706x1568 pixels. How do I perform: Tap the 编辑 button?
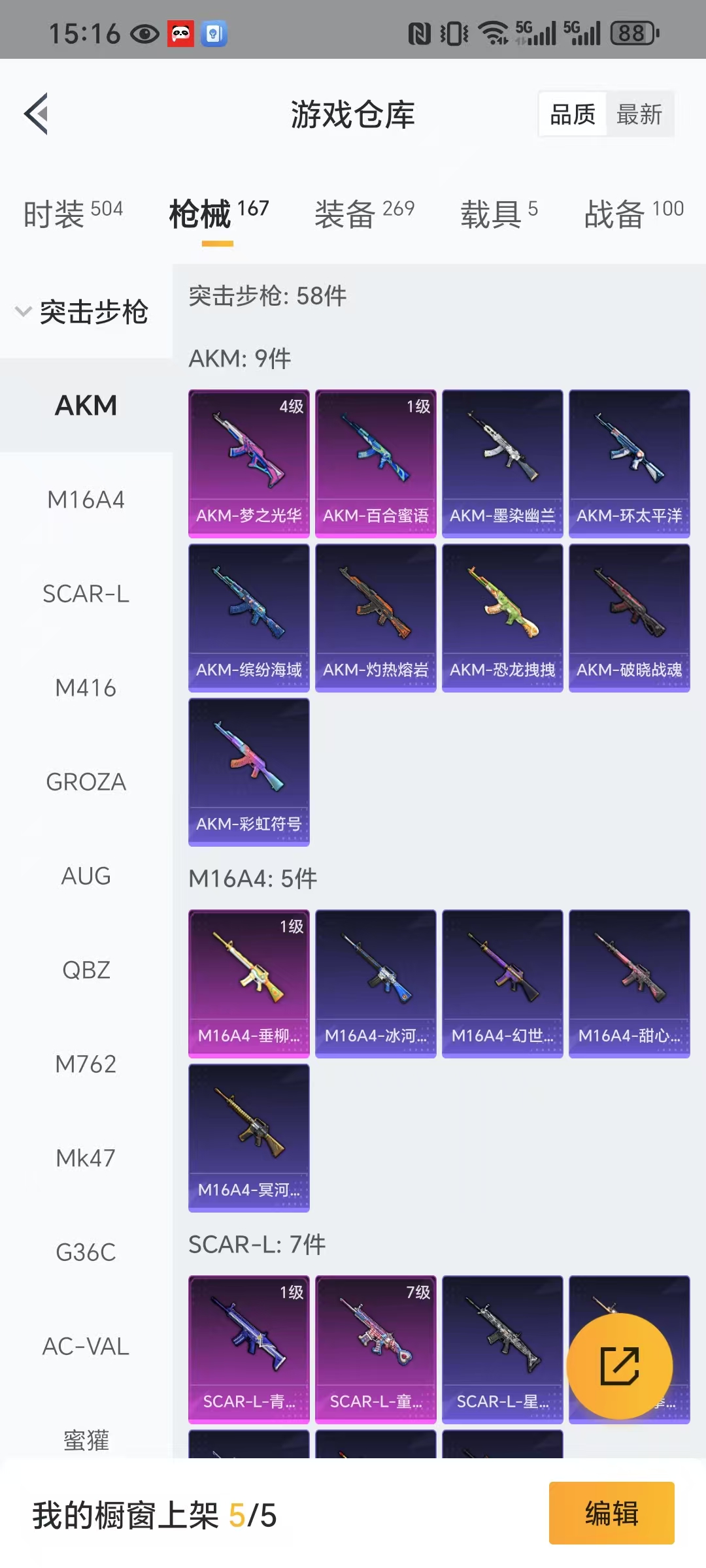click(612, 1513)
